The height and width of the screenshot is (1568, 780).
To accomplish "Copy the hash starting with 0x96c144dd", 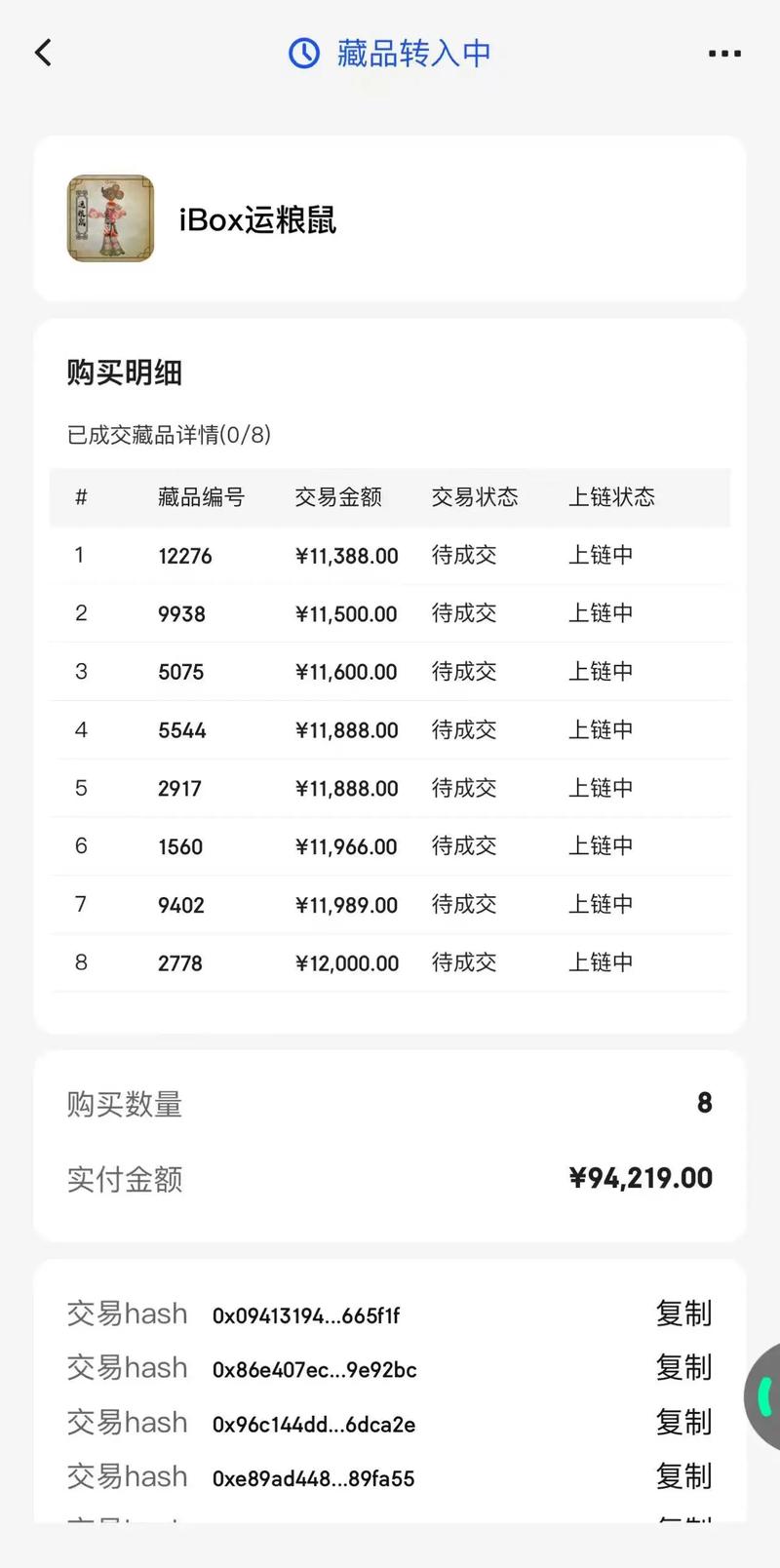I will pyautogui.click(x=683, y=1424).
